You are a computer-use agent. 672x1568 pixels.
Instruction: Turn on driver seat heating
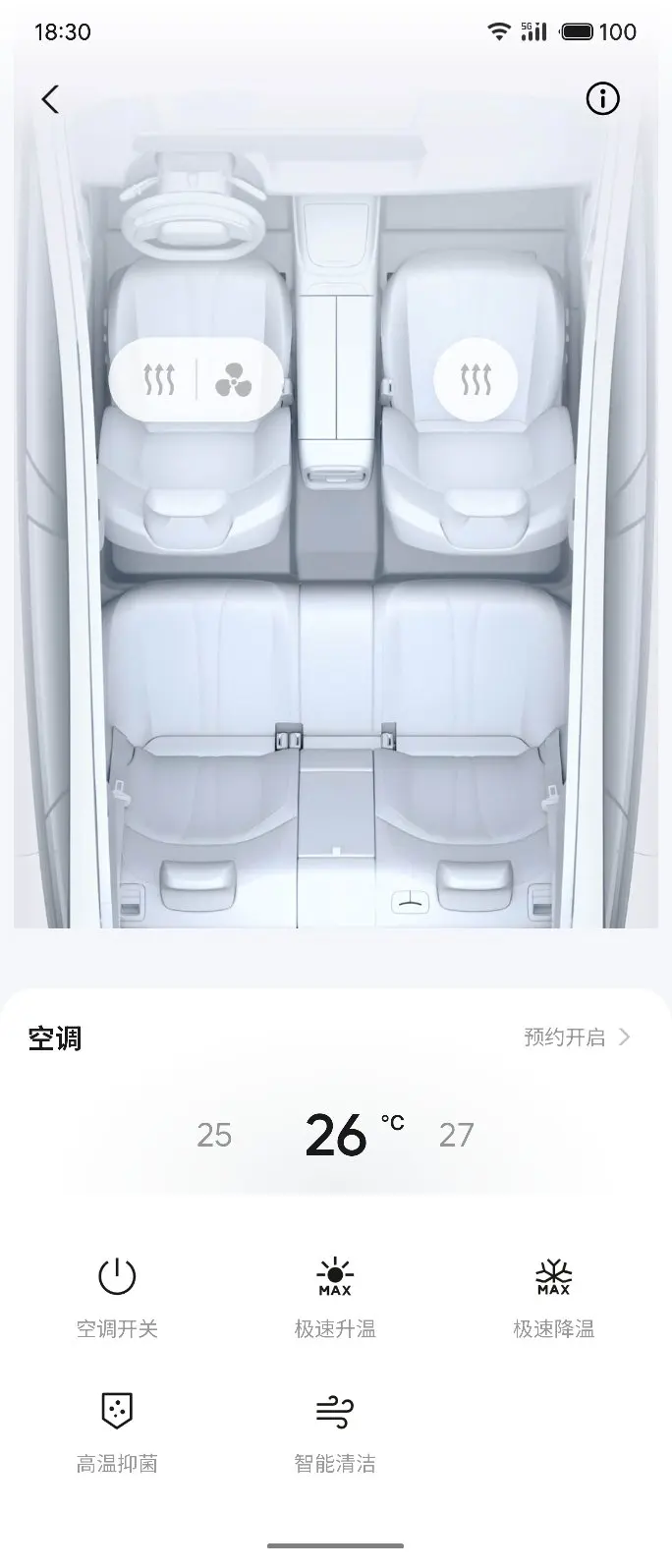pyautogui.click(x=159, y=379)
